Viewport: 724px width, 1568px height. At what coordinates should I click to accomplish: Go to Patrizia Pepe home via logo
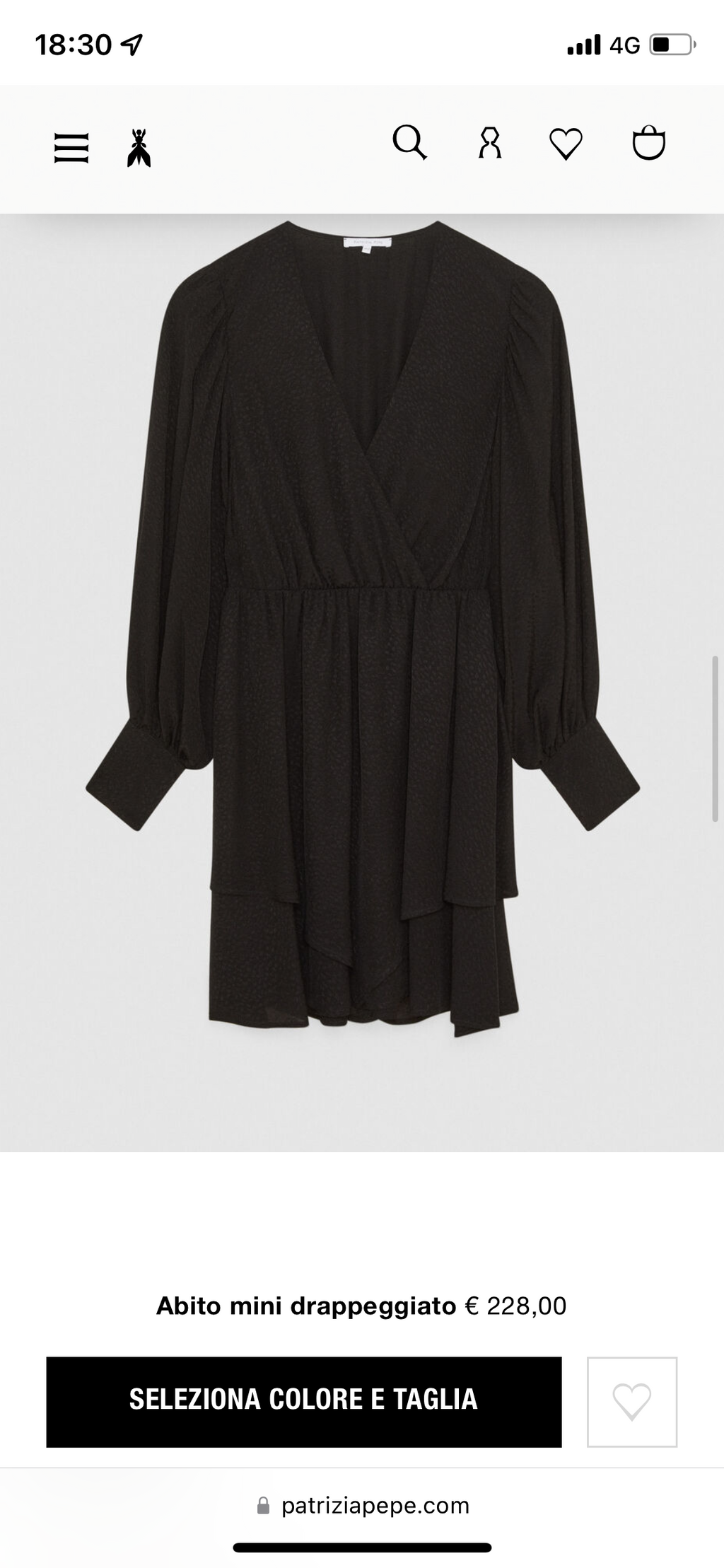(x=139, y=148)
